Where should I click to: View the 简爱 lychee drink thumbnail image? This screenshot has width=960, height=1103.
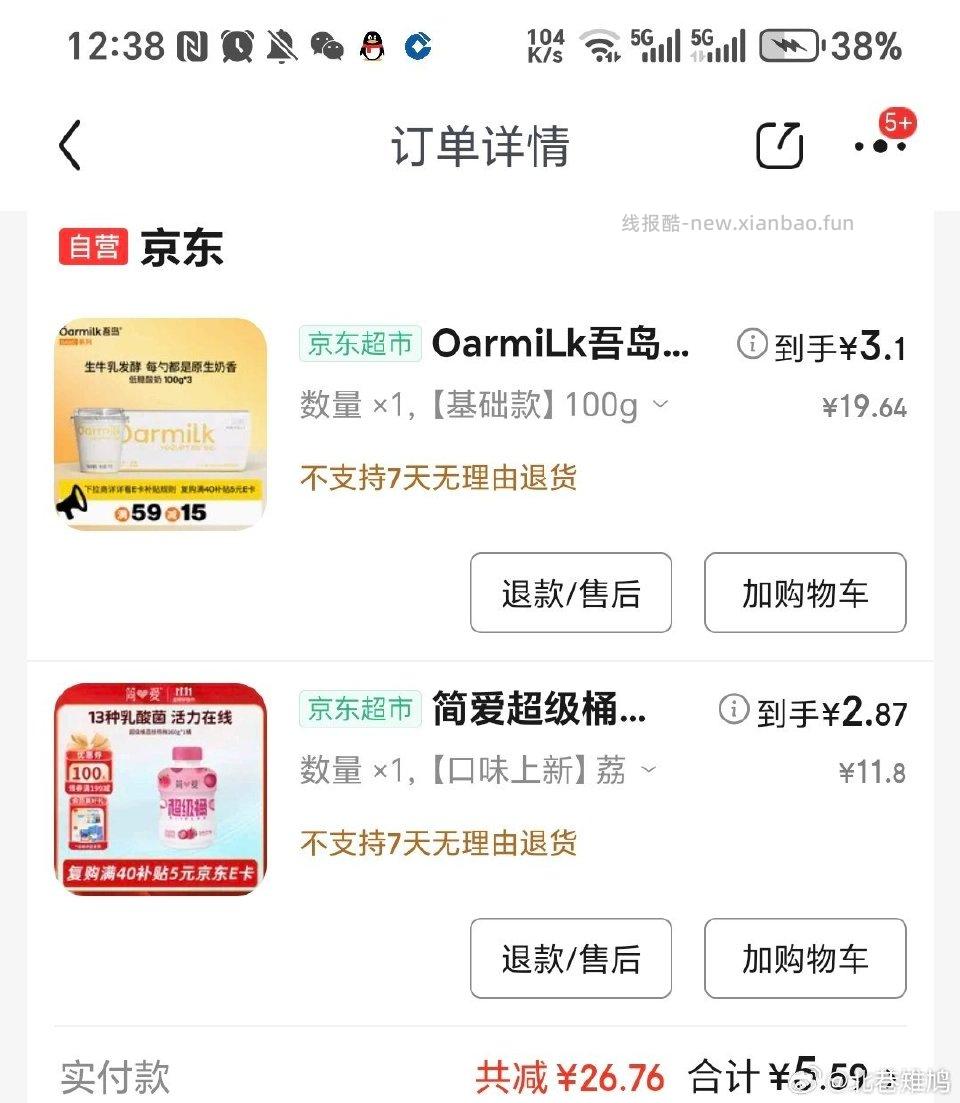point(160,788)
